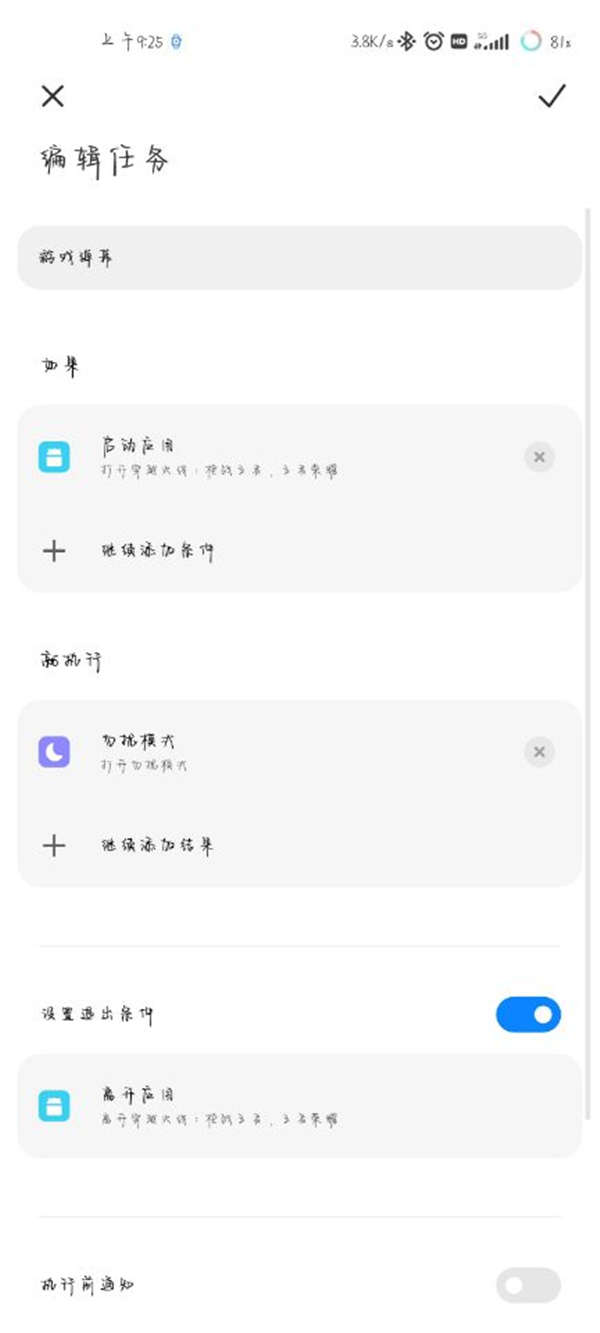600x1333 pixels.
Task: Tap 继续添加条件 to add condition
Action: coord(157,550)
